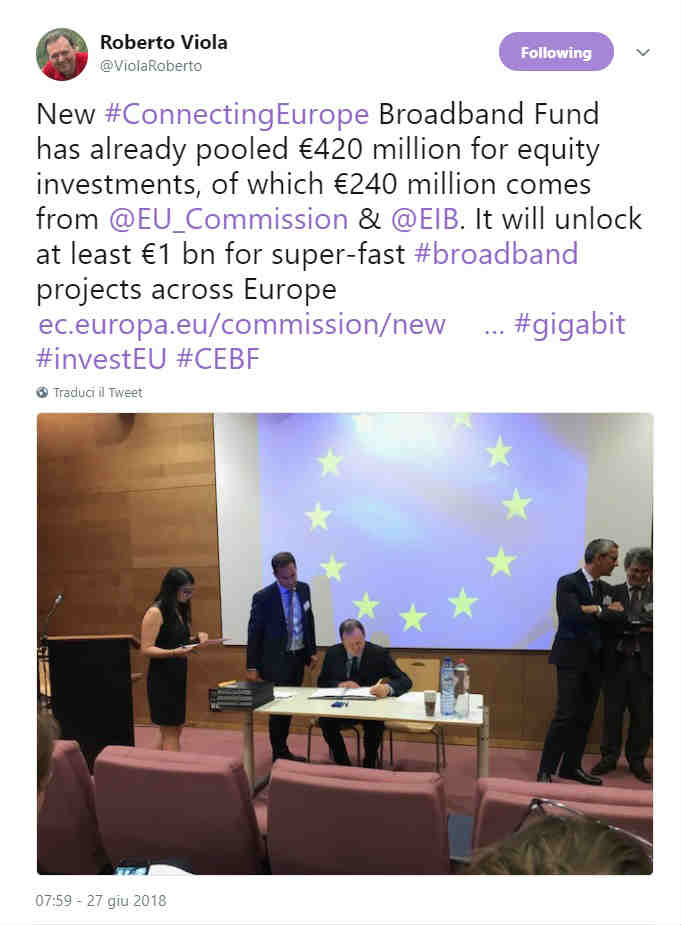Screen dimensions: 681x925
Task: Browse the #investEU hashtag
Action: (x=102, y=359)
